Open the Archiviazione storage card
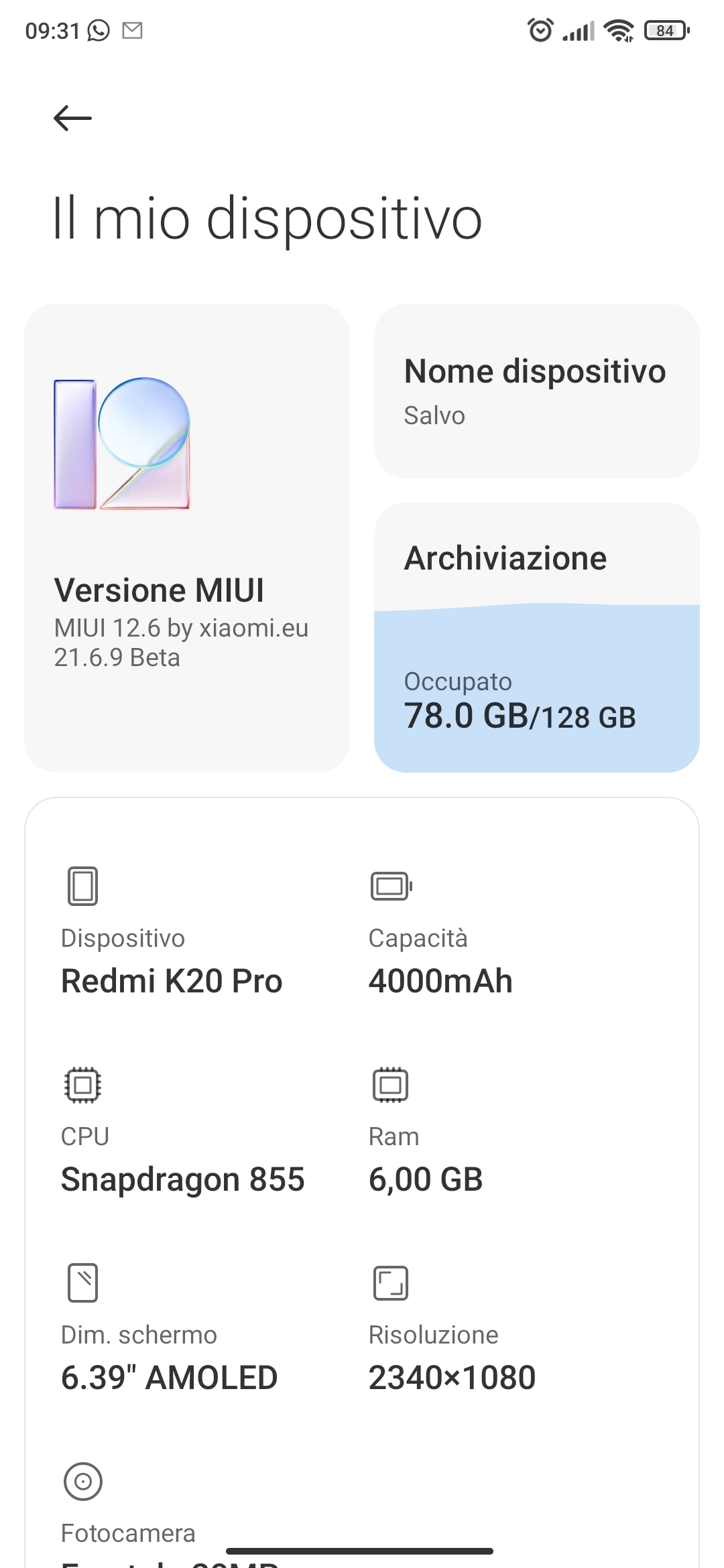This screenshot has height=1568, width=724. (536, 637)
